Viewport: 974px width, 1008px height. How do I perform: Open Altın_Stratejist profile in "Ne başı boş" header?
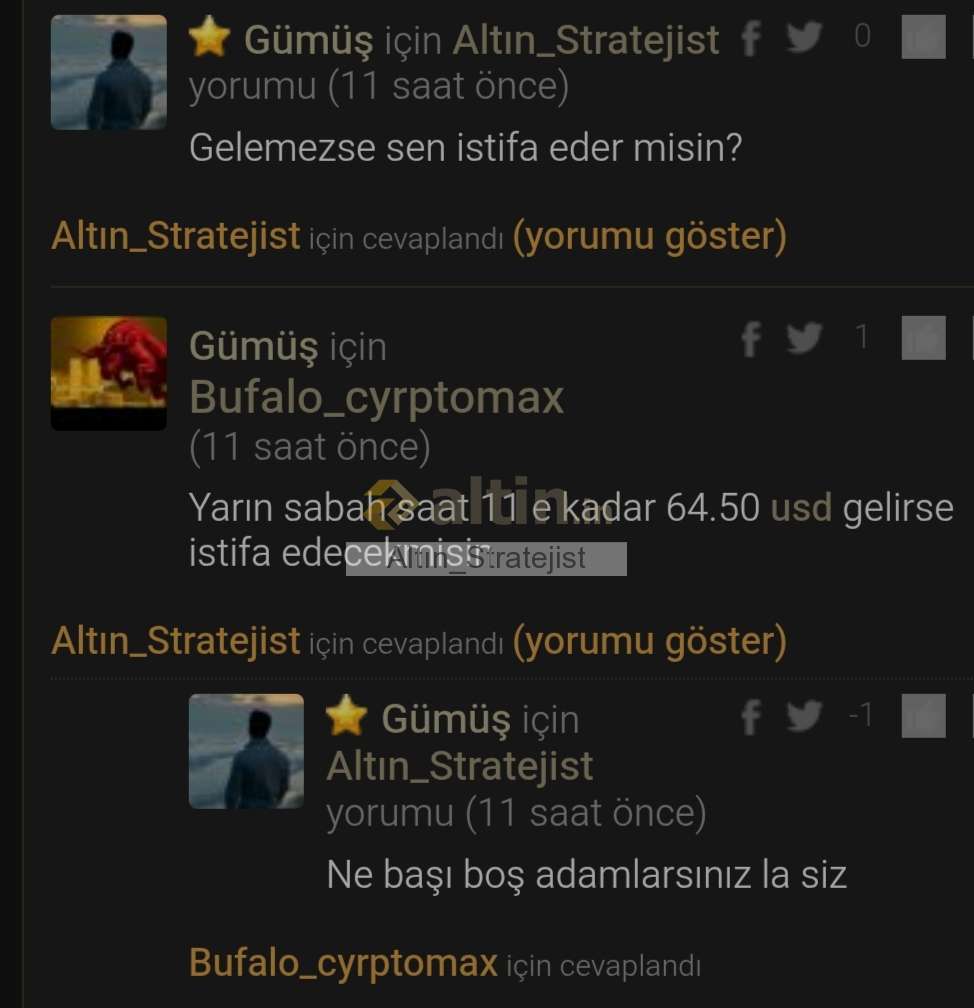pos(459,767)
